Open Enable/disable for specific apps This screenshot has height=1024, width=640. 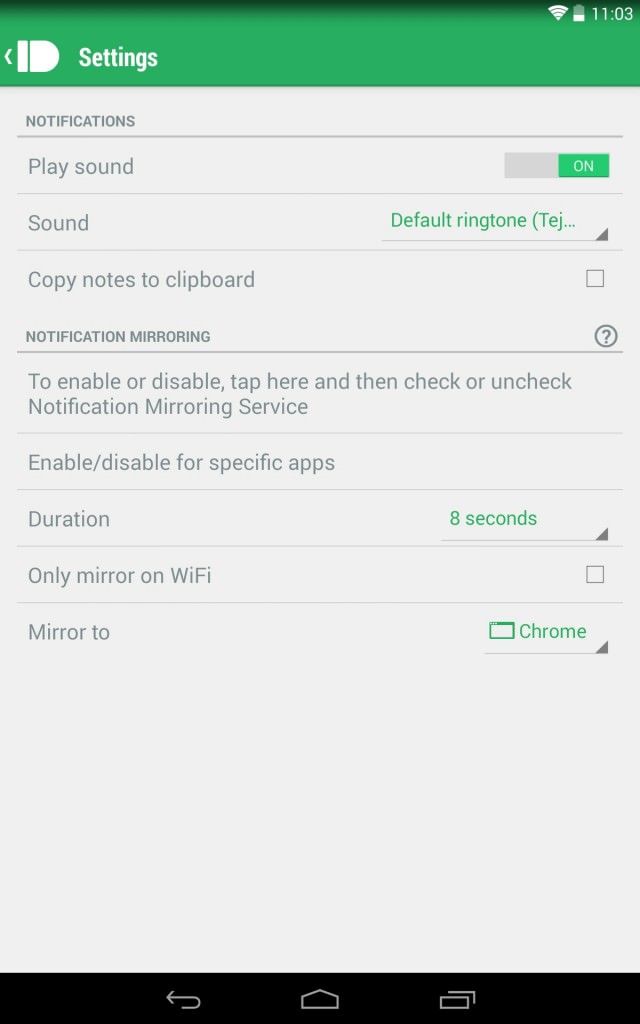pyautogui.click(x=320, y=462)
